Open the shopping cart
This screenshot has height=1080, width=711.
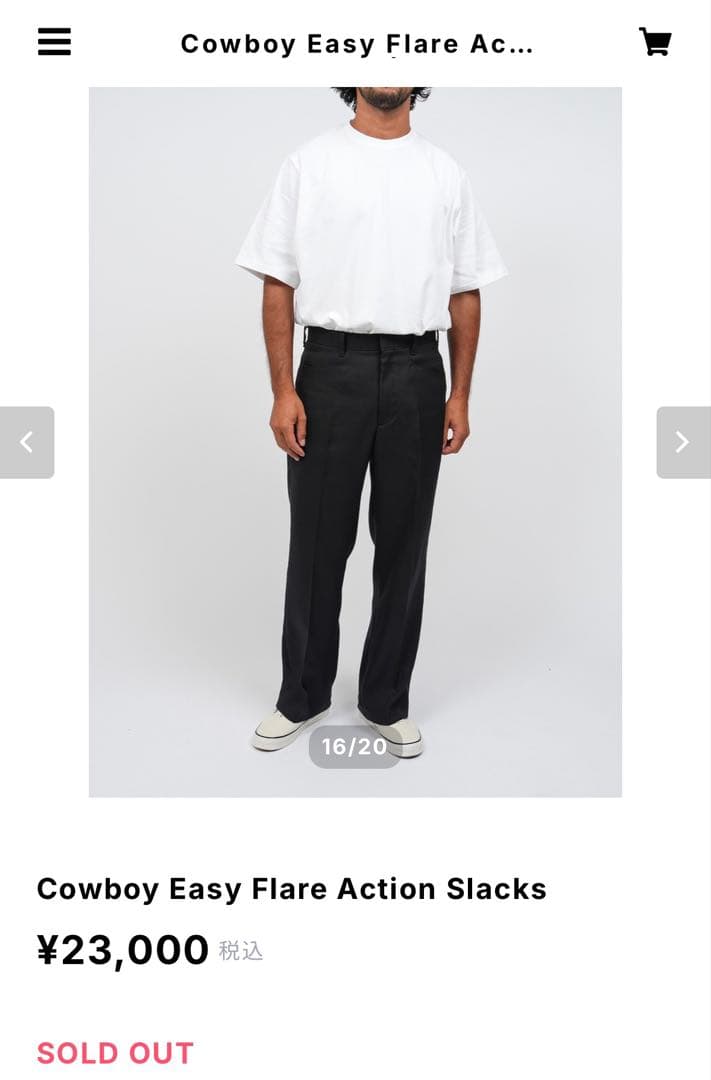pyautogui.click(x=655, y=42)
